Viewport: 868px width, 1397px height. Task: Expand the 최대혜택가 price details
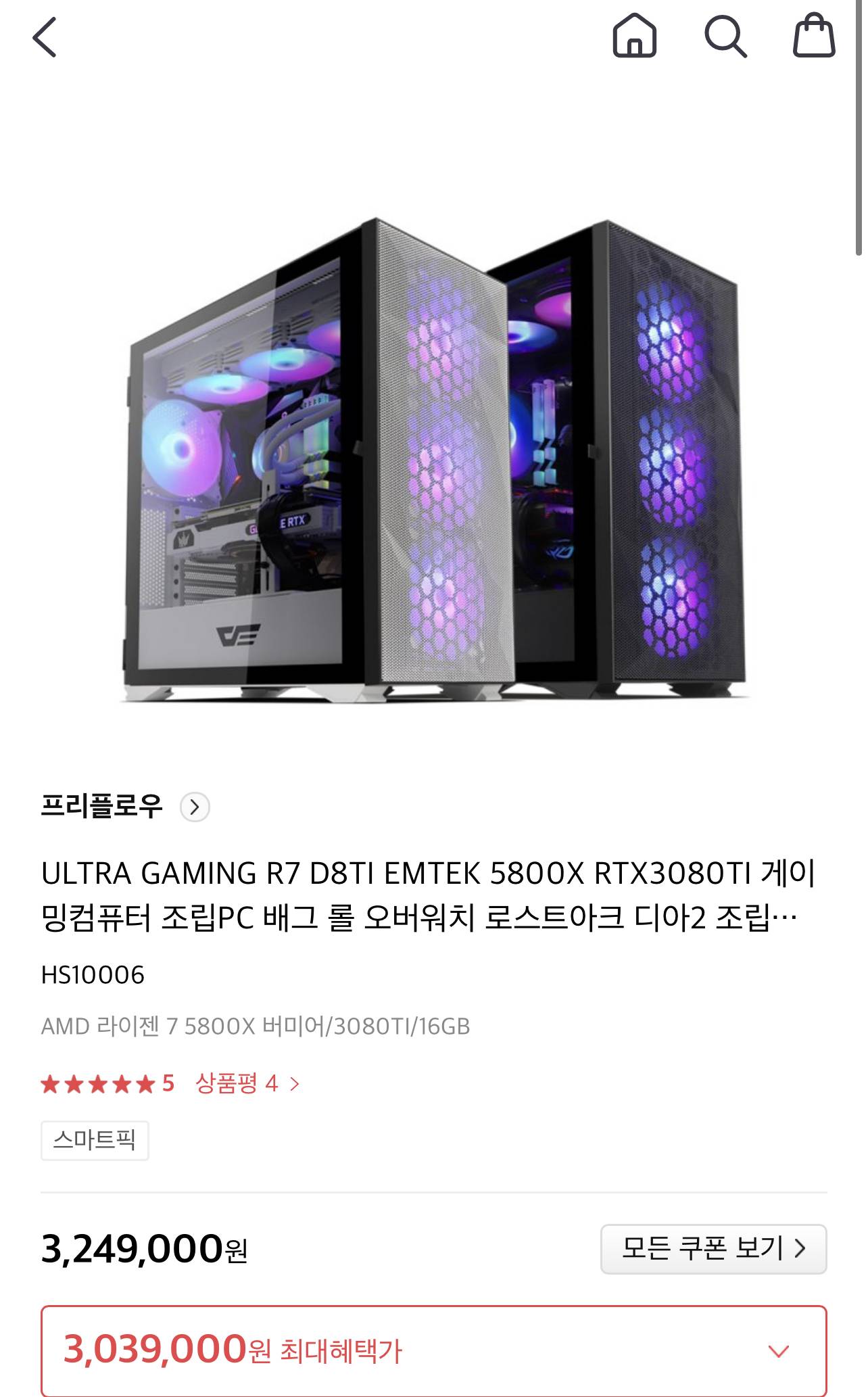point(778,1350)
